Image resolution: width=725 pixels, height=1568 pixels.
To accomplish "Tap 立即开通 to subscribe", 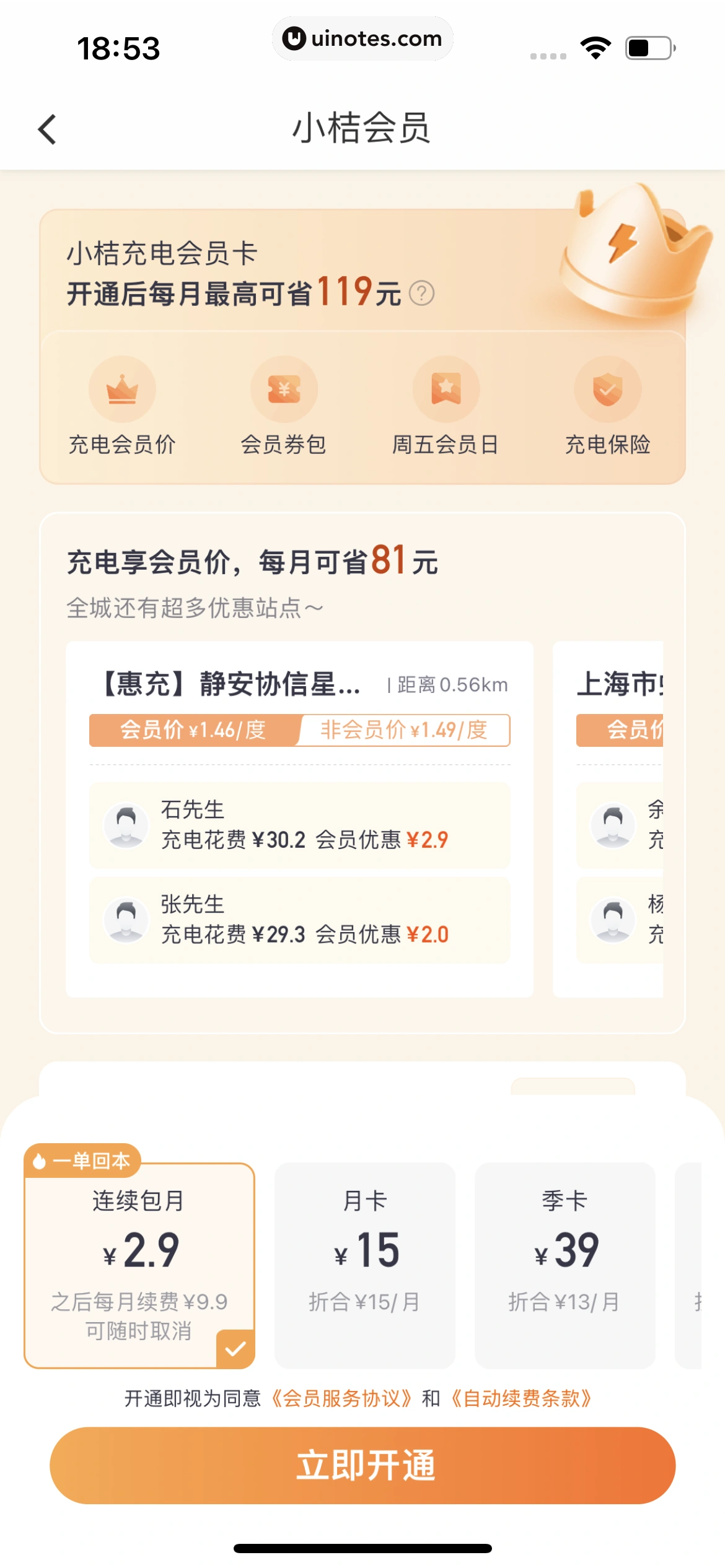I will (362, 1465).
